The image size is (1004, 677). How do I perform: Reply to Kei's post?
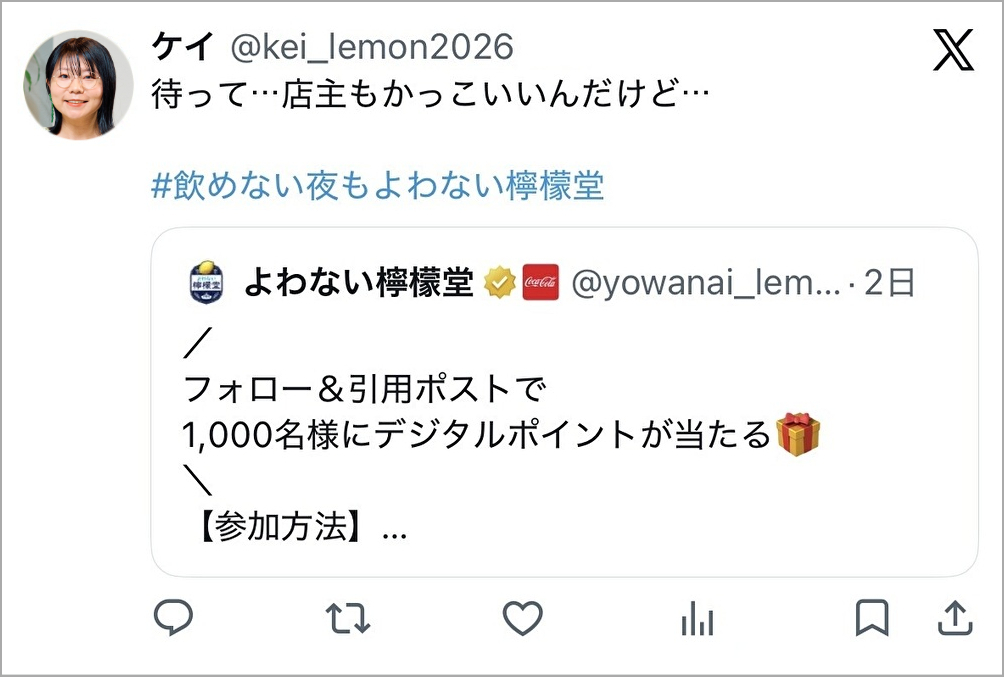(173, 619)
